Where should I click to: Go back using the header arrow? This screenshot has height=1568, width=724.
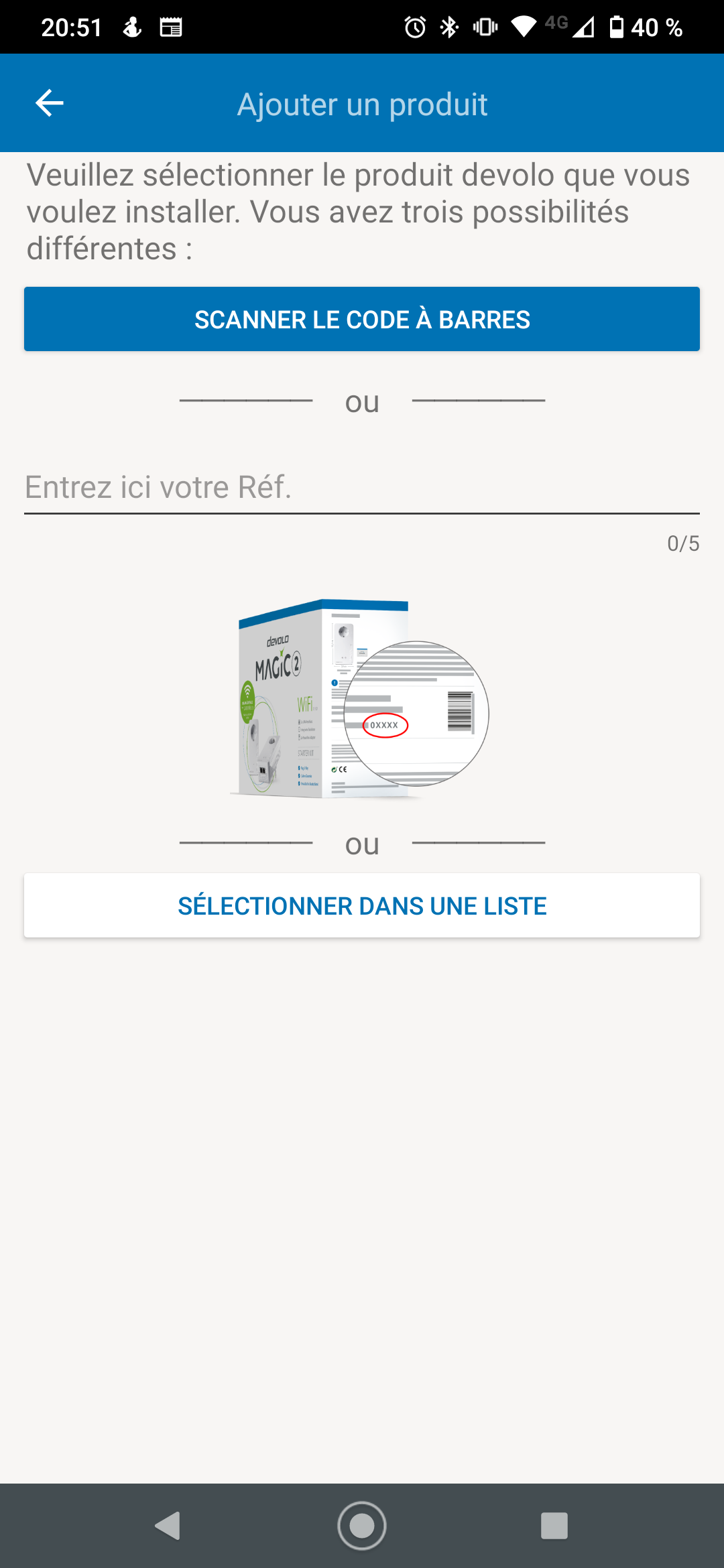point(50,103)
